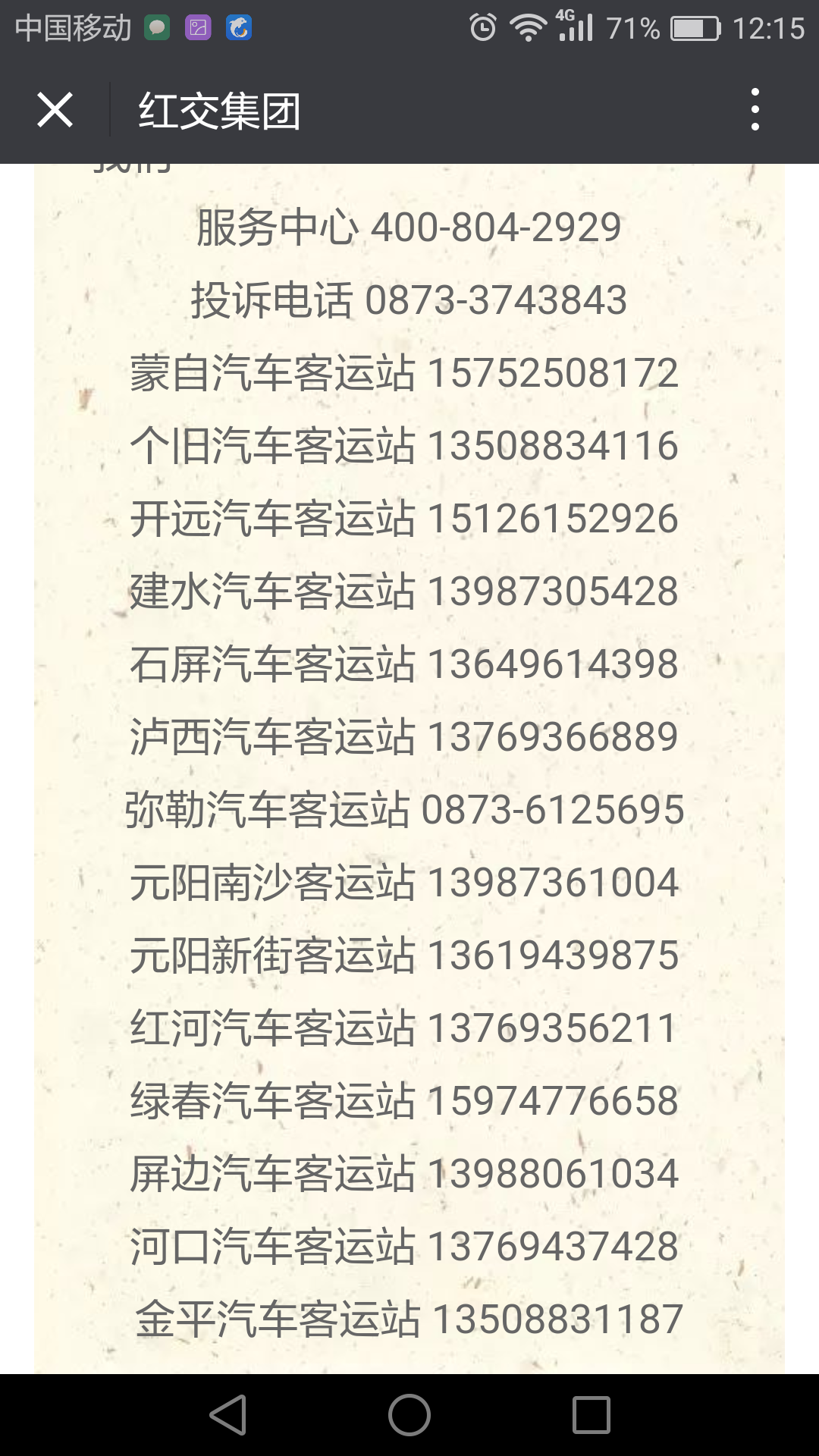Open the three-dot overflow menu
The height and width of the screenshot is (1456, 819).
coord(755,110)
